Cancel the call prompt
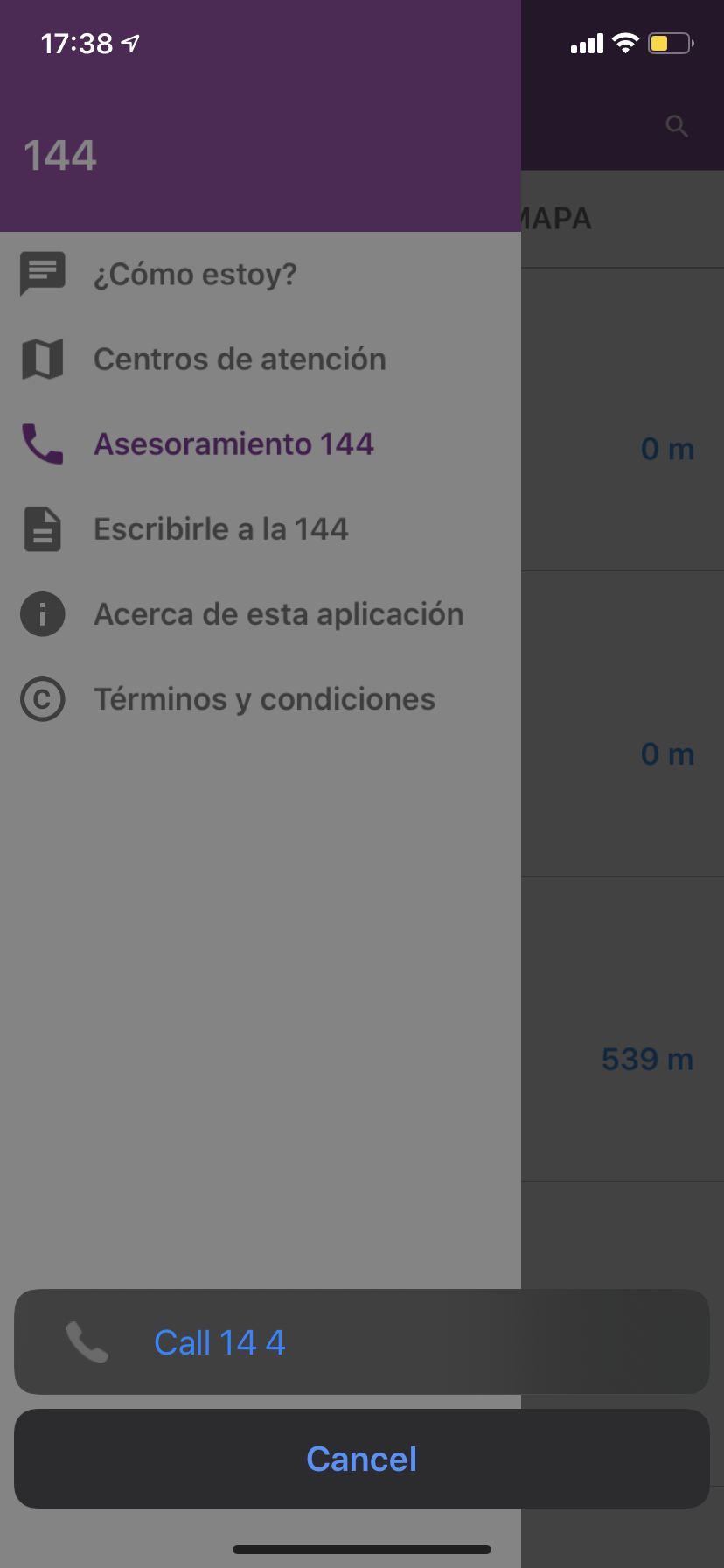724x1568 pixels. click(361, 1459)
